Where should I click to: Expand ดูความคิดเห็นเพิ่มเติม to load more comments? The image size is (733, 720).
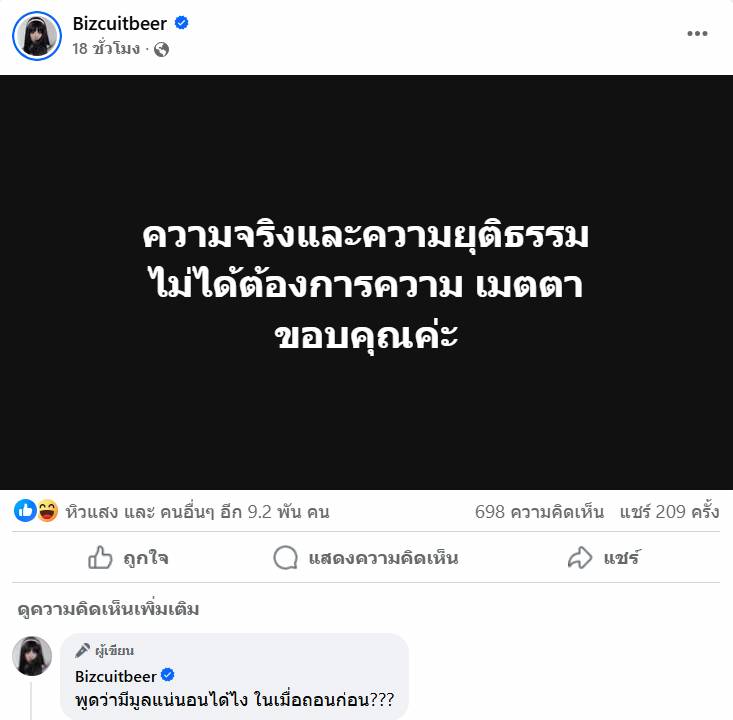coord(109,609)
